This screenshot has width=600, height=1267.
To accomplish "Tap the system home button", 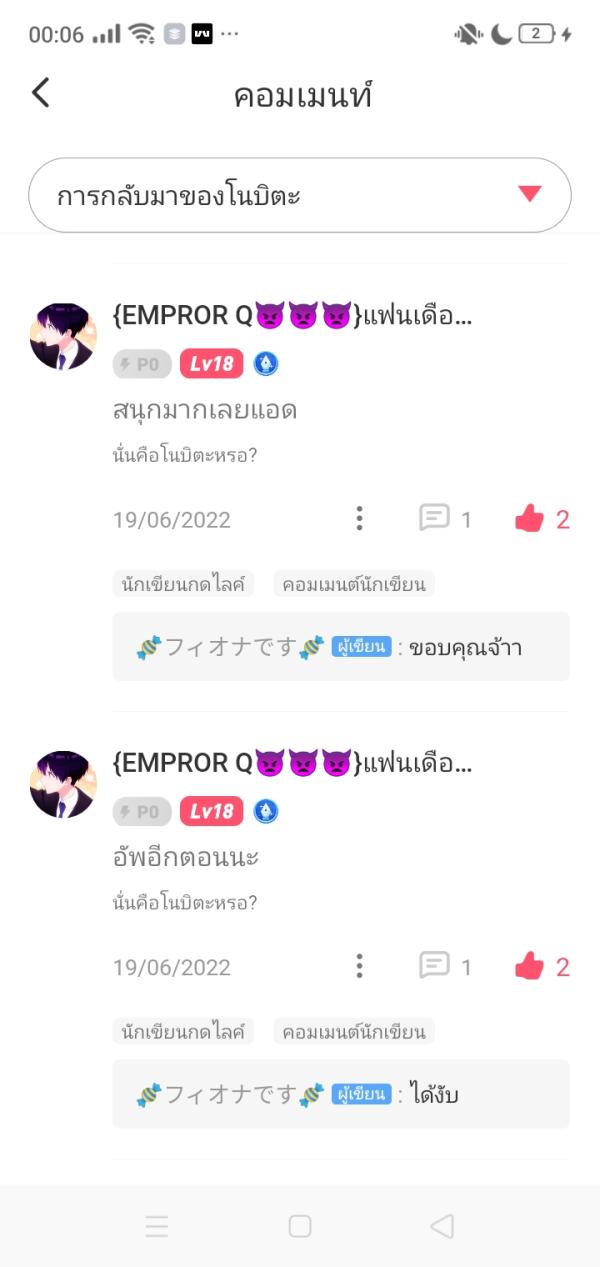I will 300,1226.
